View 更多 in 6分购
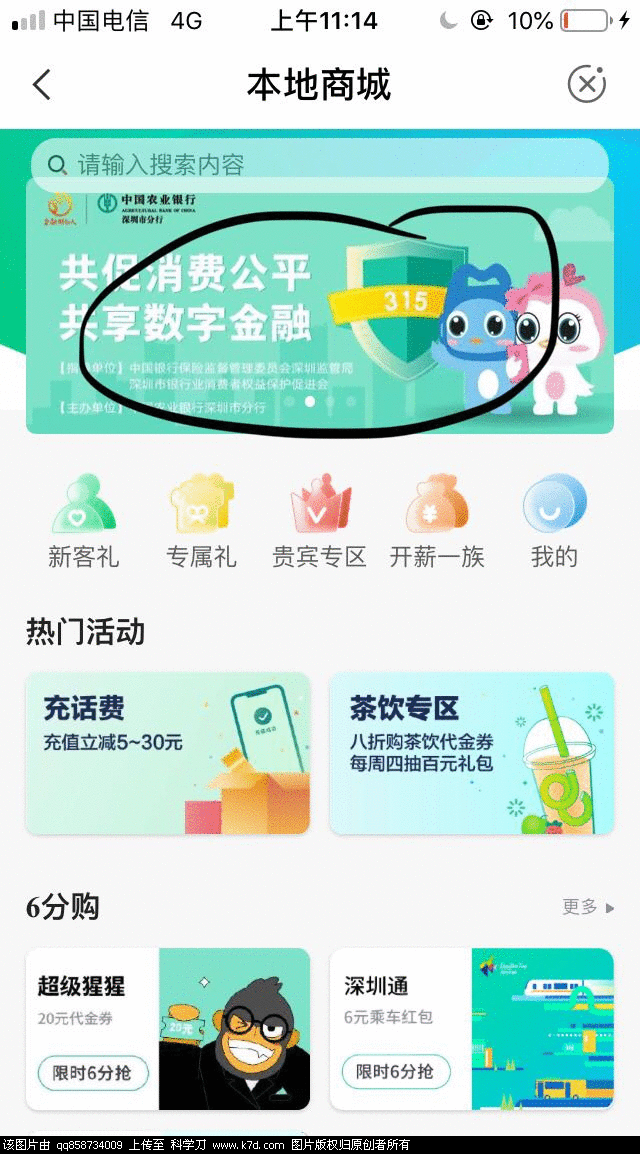The image size is (640, 1154). (x=588, y=907)
